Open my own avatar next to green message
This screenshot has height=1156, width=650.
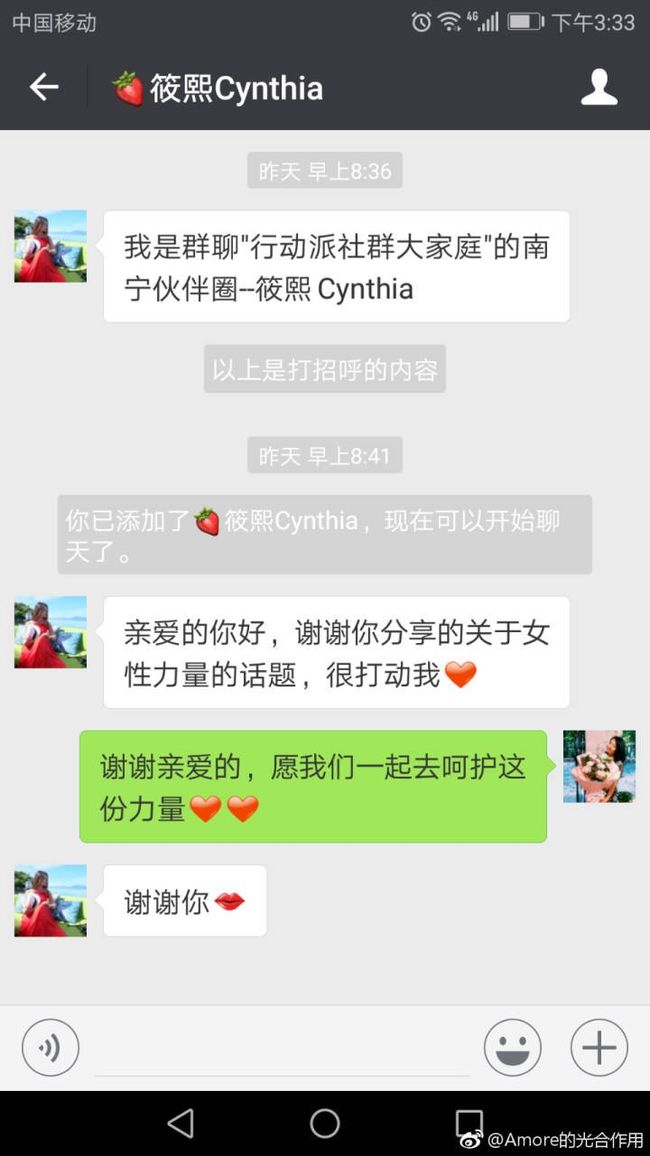coord(599,767)
